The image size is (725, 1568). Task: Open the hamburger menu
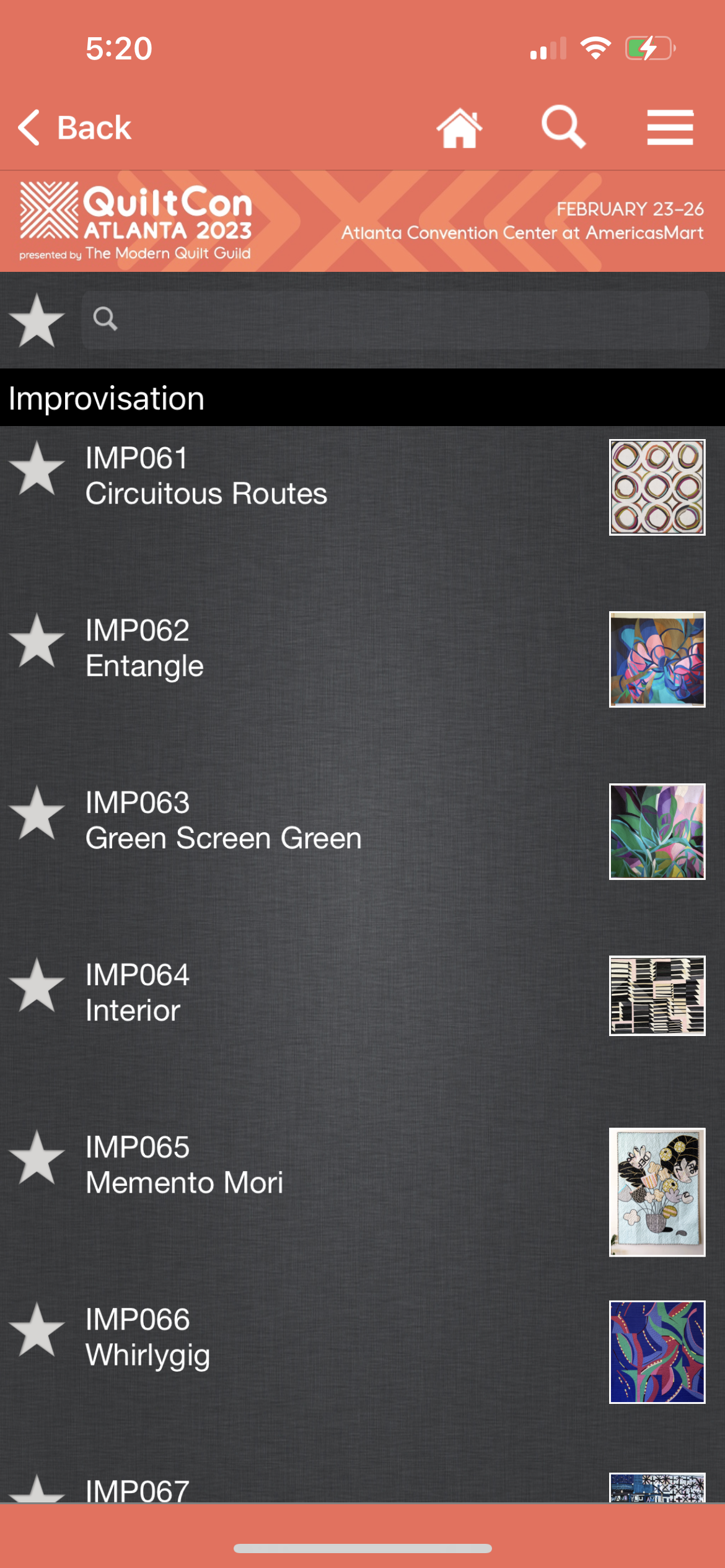pos(670,128)
